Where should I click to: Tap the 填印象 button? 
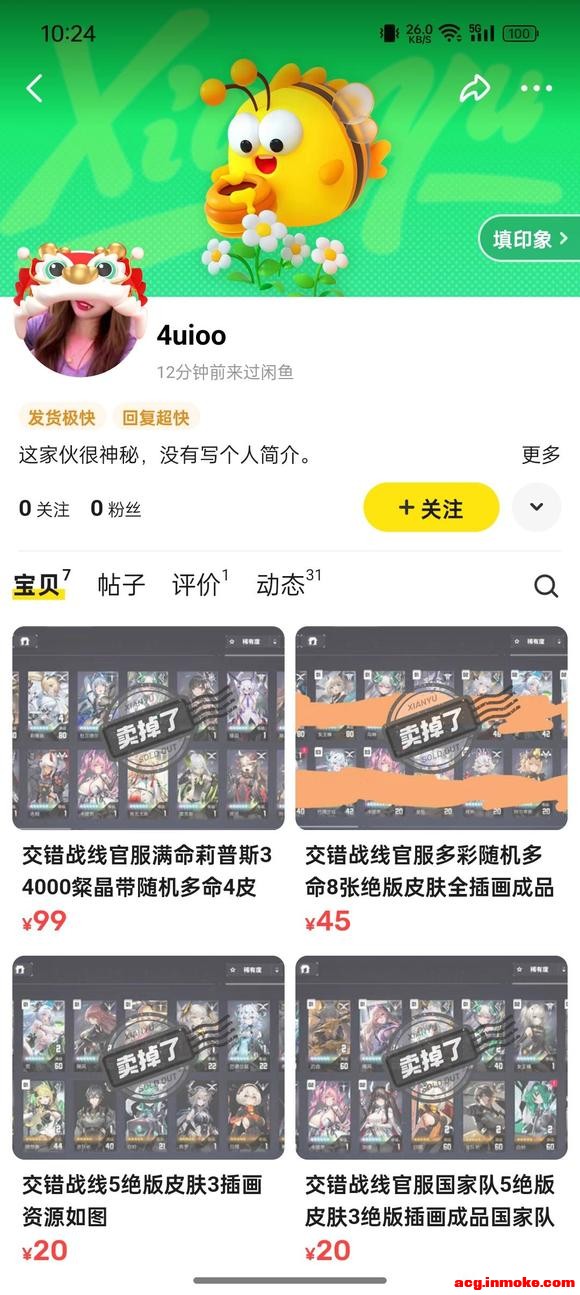[x=530, y=239]
